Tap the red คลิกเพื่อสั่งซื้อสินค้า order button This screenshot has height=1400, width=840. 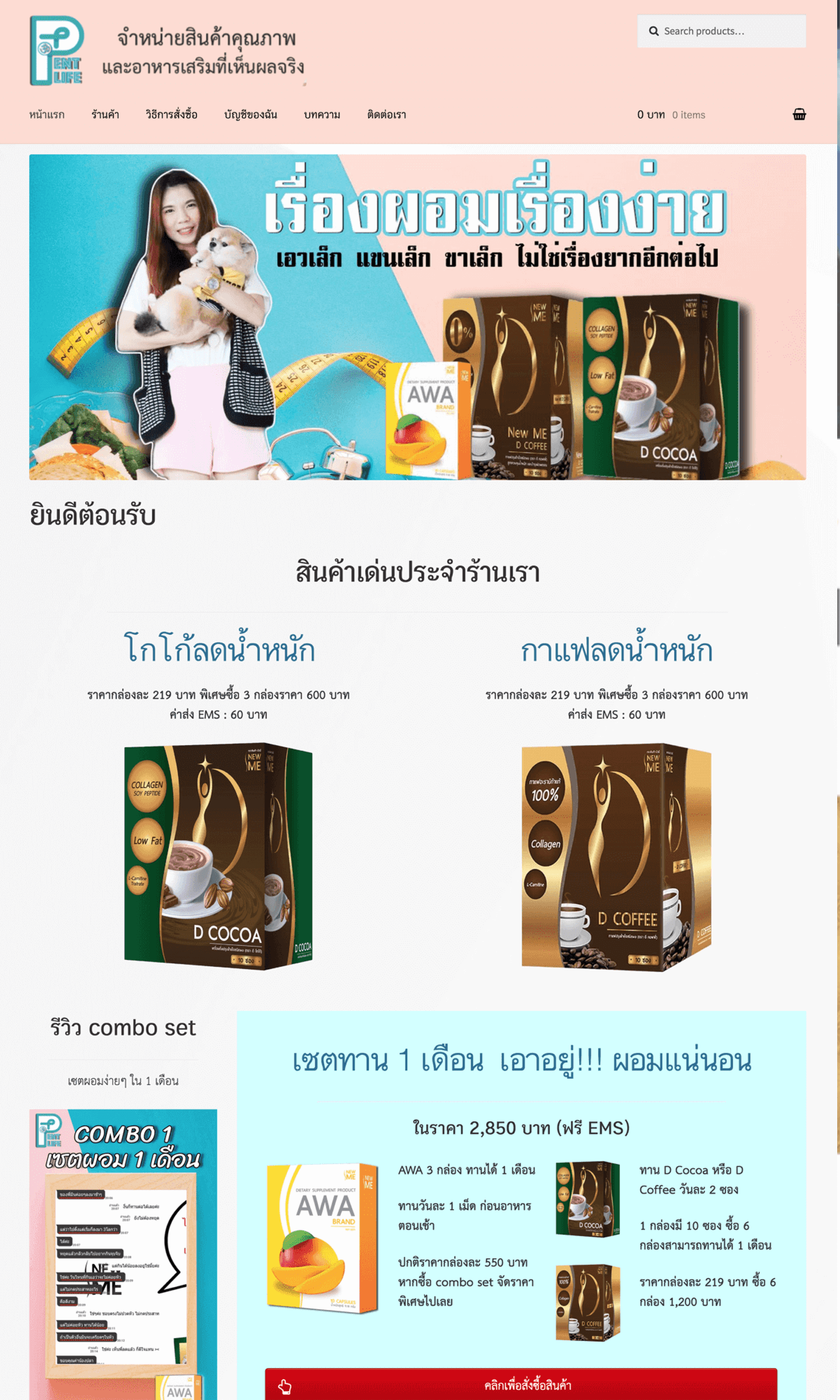(x=521, y=1384)
